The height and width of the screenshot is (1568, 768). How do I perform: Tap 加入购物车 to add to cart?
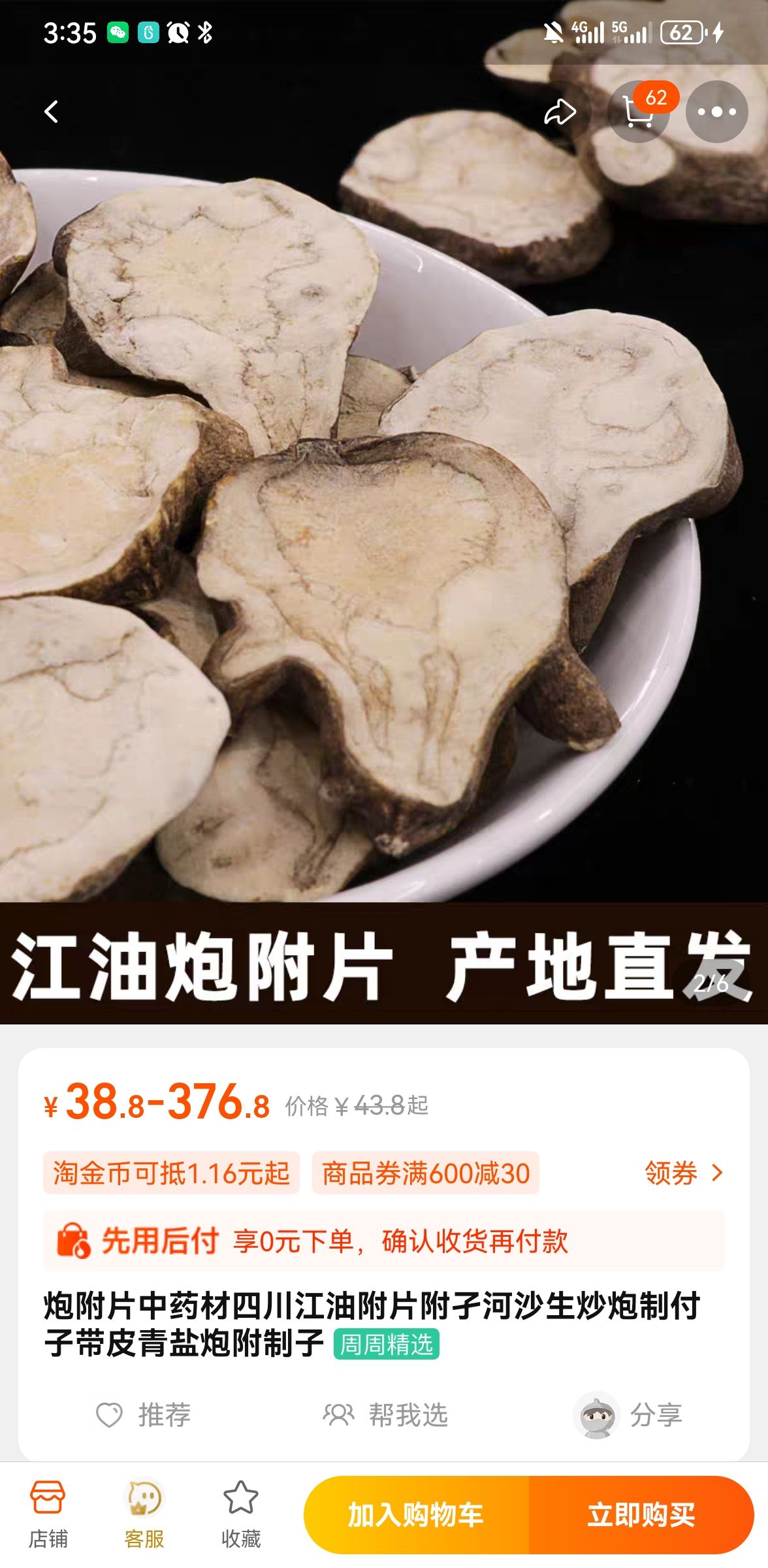tap(416, 1514)
